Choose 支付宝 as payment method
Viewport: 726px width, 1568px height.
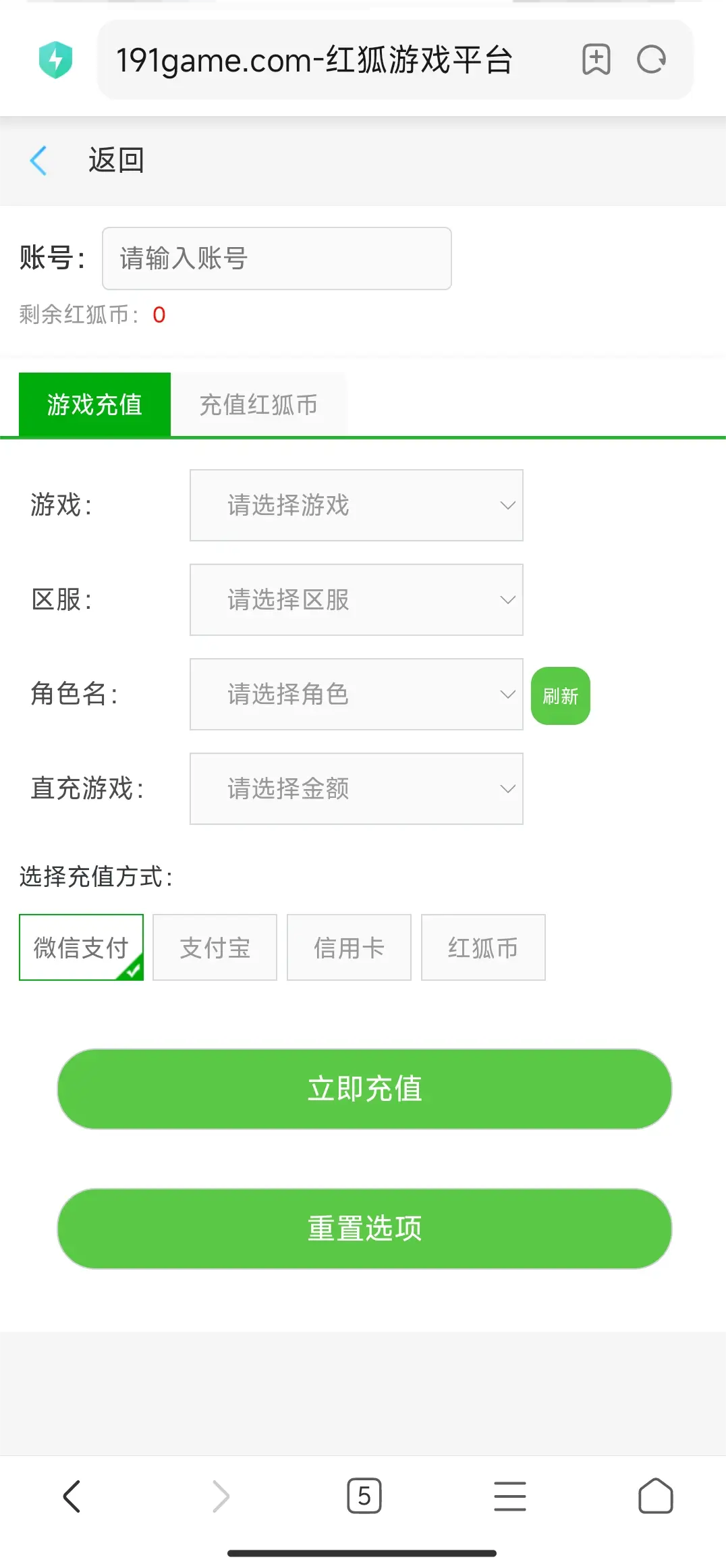[215, 948]
